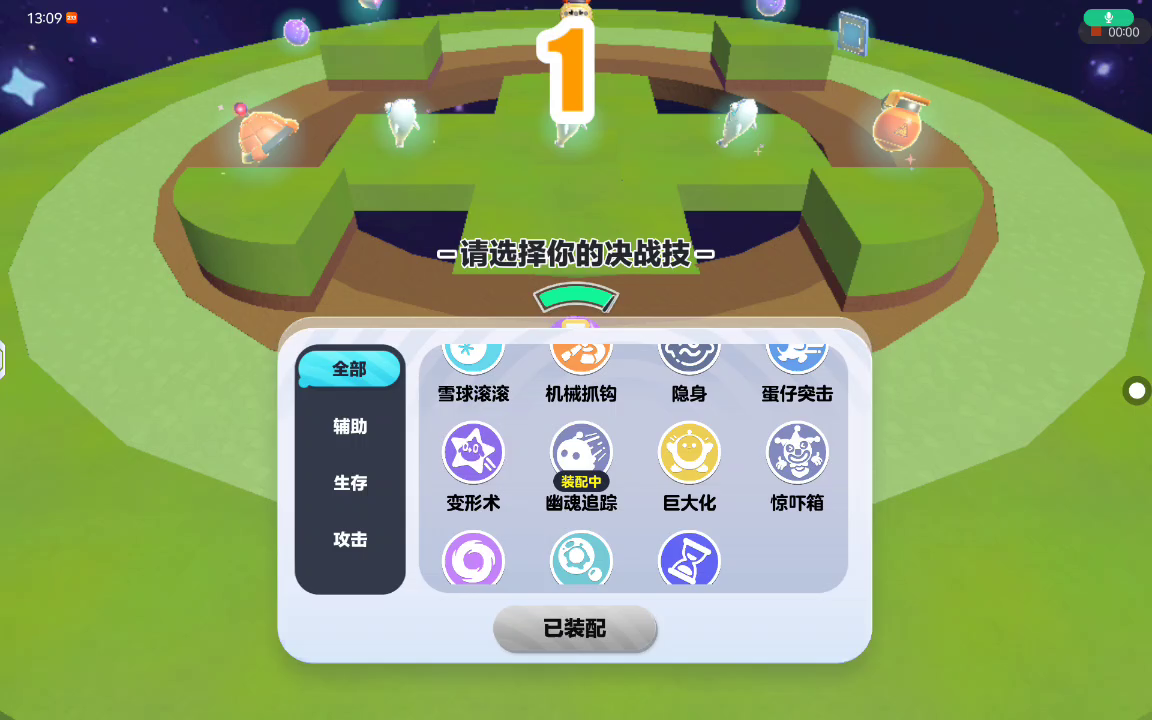Image resolution: width=1152 pixels, height=720 pixels.
Task: Switch to the 辅助 category
Action: (350, 426)
